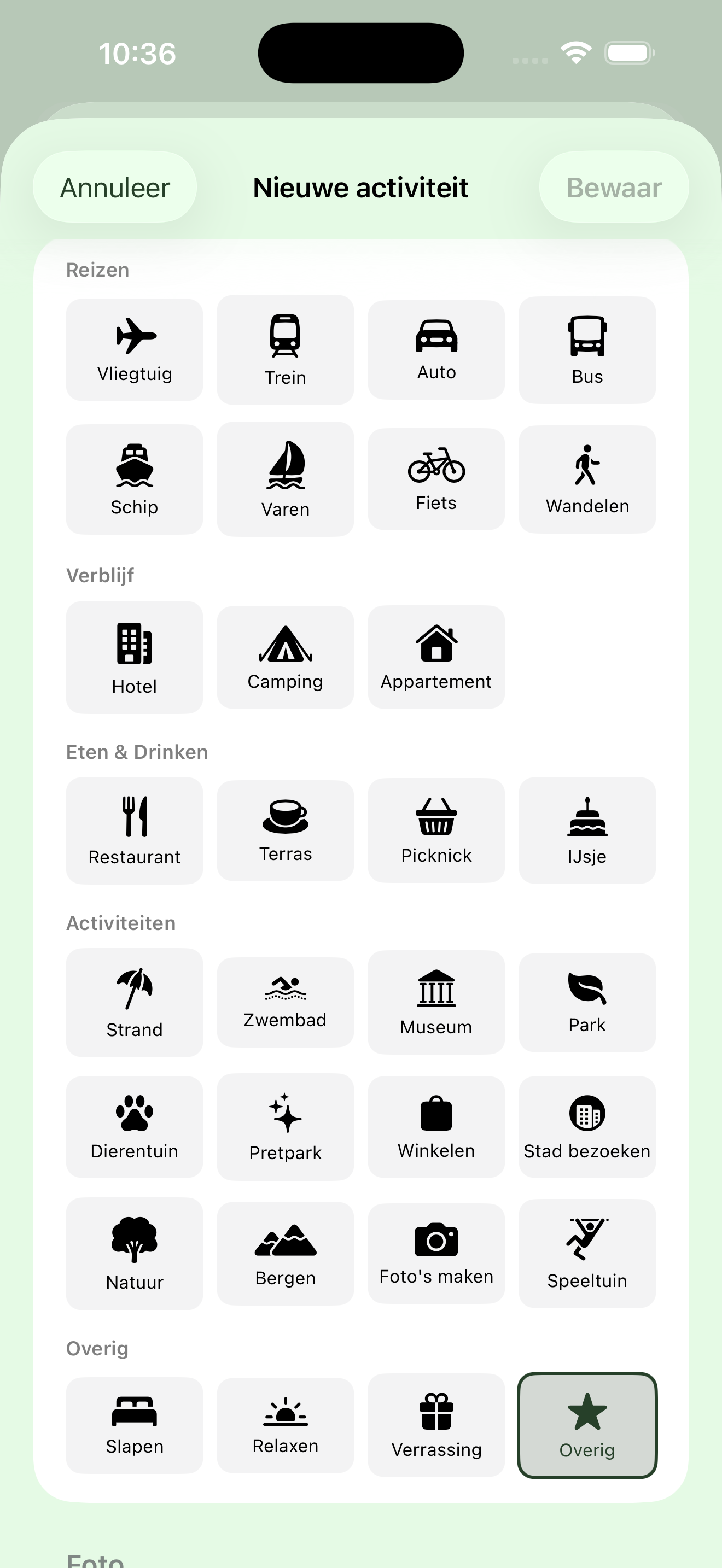Pick the Zwembad swimming icon

[285, 1002]
